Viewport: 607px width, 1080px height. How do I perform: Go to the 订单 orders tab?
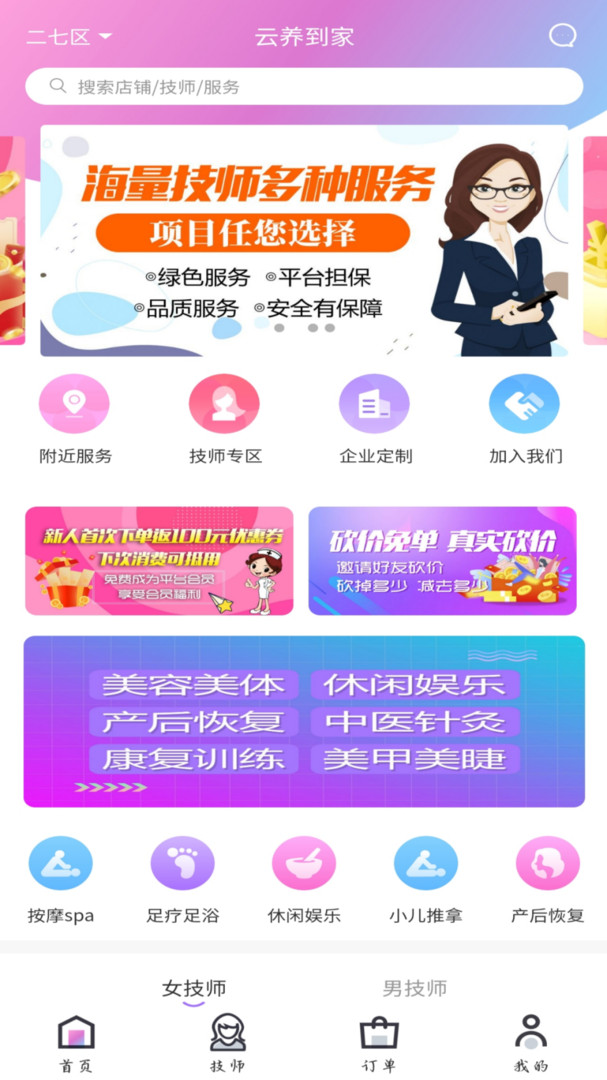[x=379, y=1042]
